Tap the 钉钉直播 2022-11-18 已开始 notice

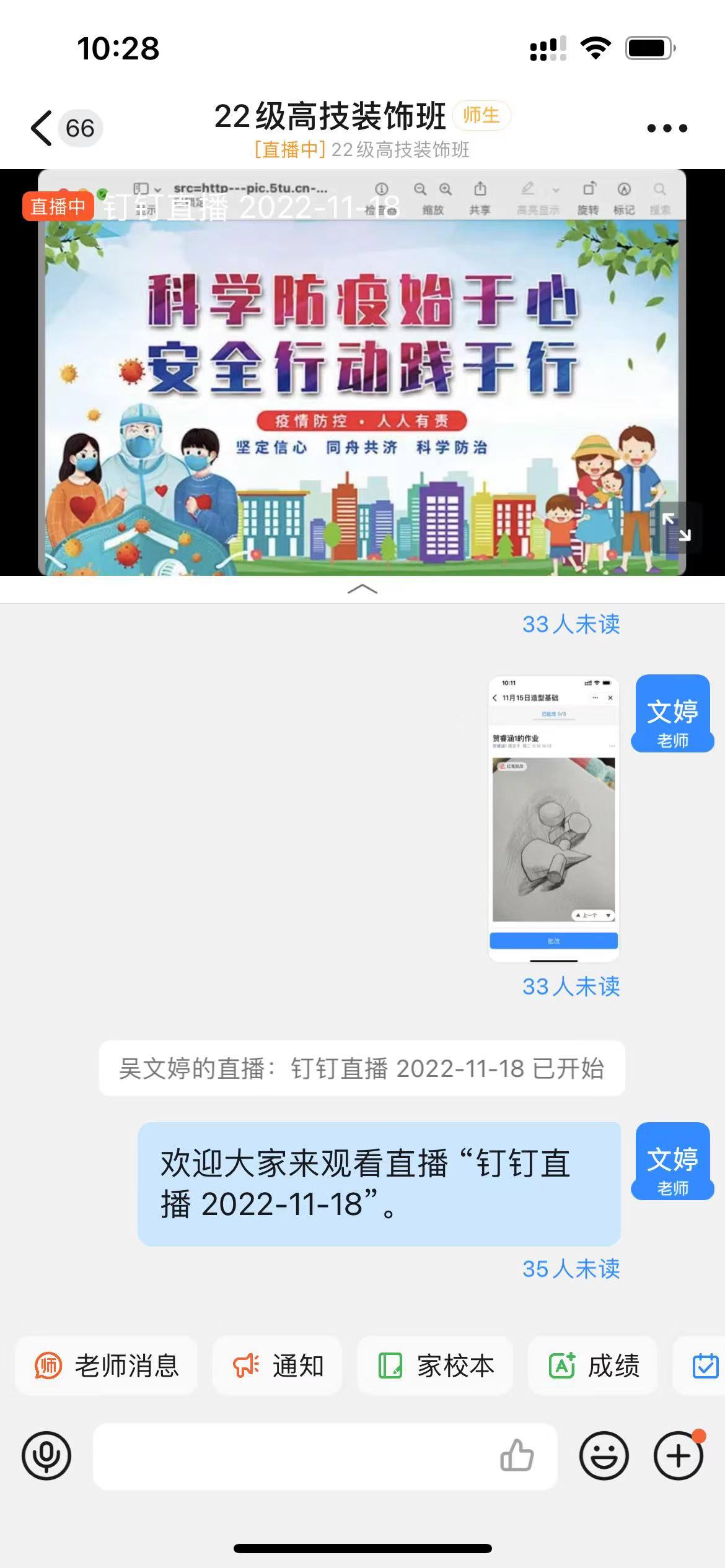coord(362,1068)
